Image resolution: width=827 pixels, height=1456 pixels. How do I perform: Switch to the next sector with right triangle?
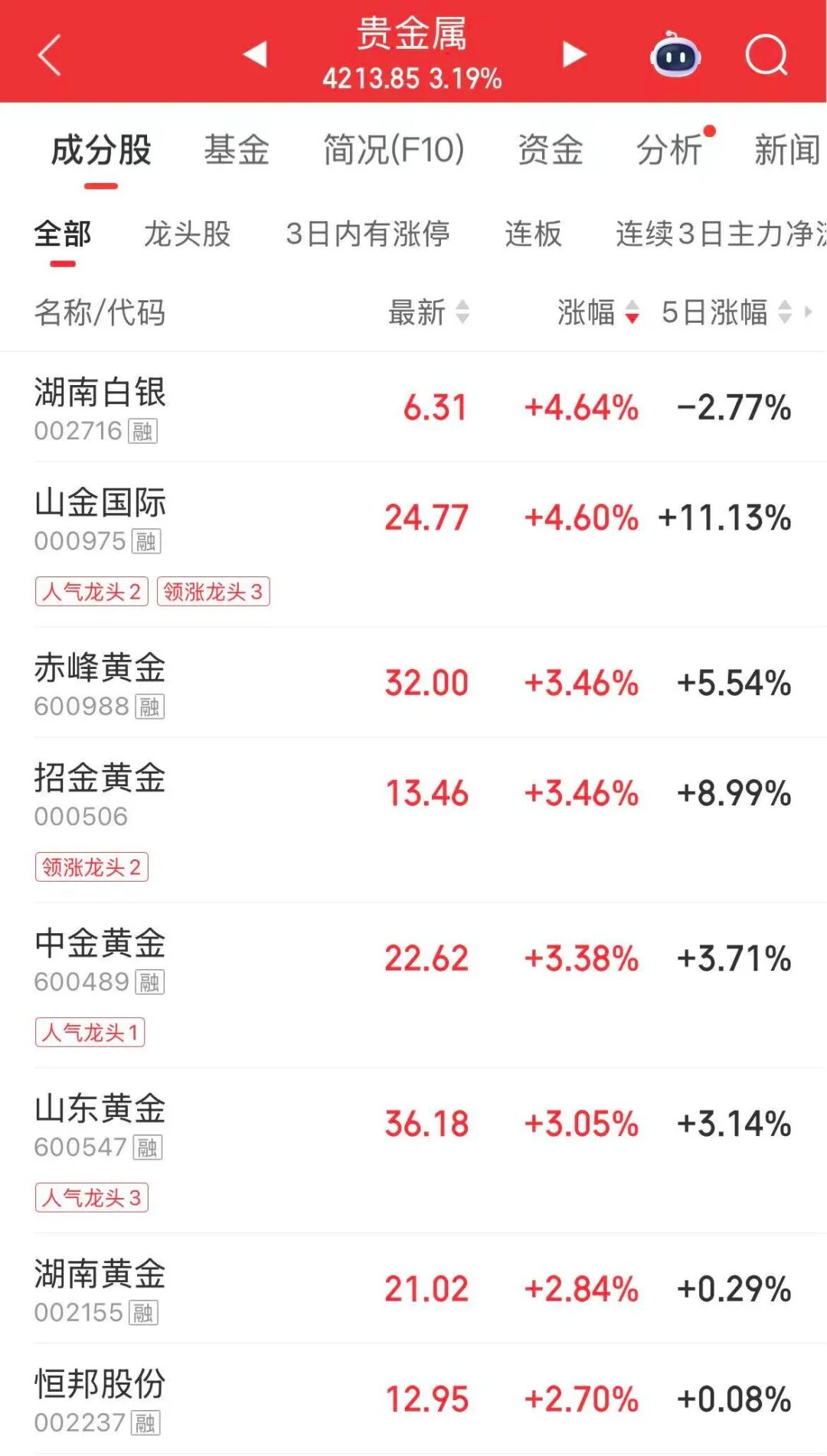(574, 54)
